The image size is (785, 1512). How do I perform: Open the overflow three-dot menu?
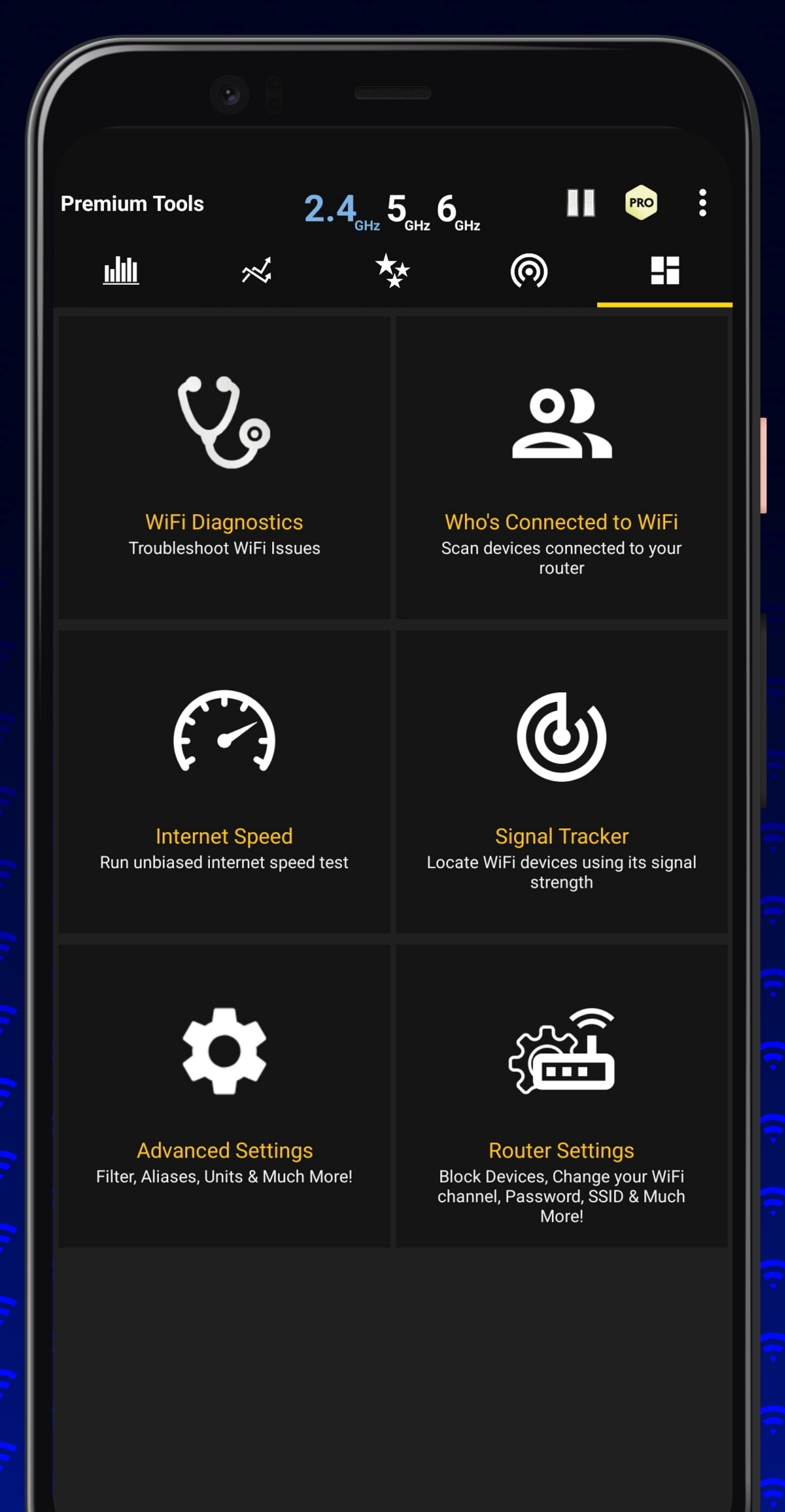click(702, 202)
